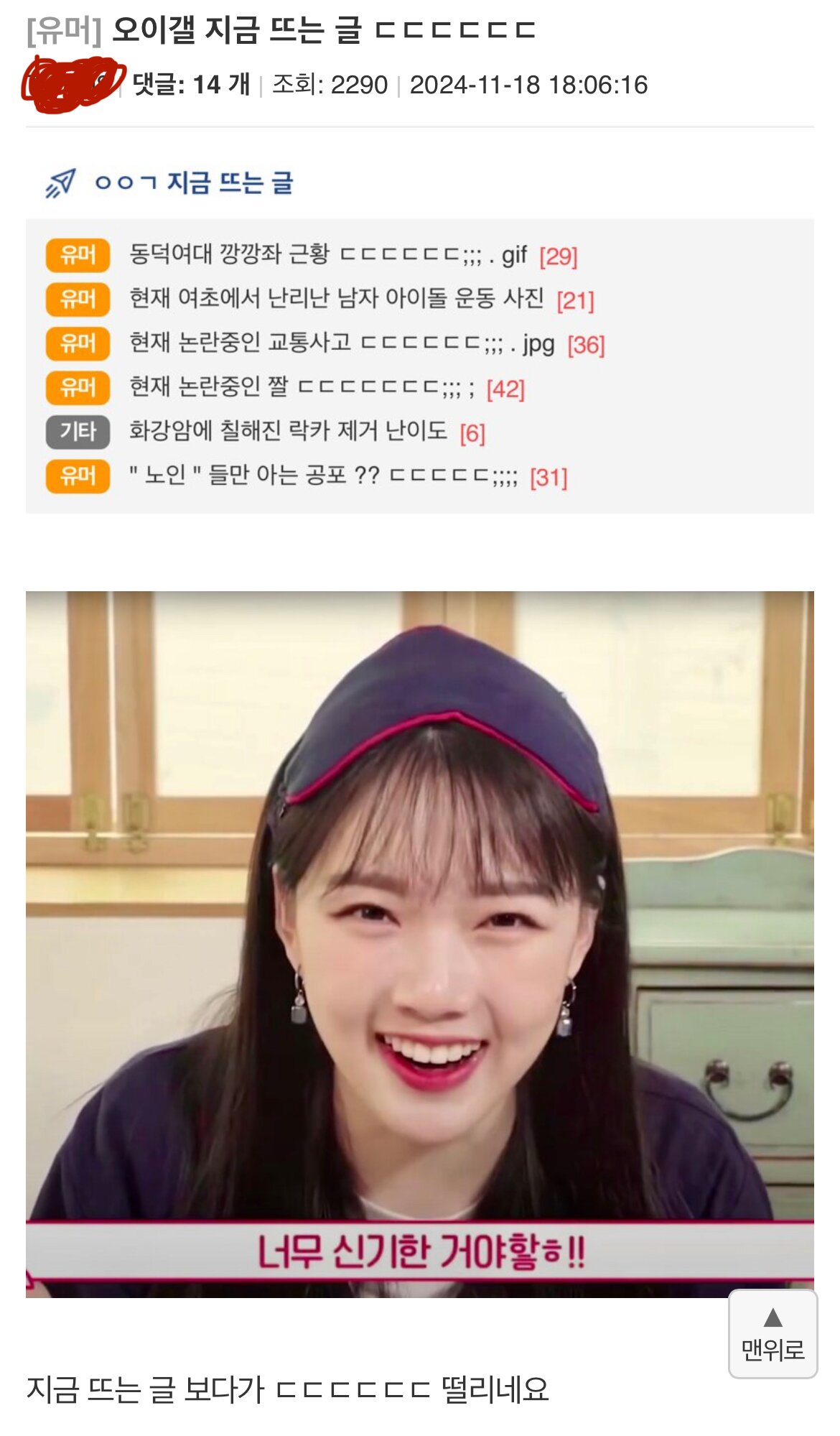This screenshot has width=840, height=1436.
Task: Tap the 맨위로 scroll-to-top button
Action: [x=773, y=1333]
